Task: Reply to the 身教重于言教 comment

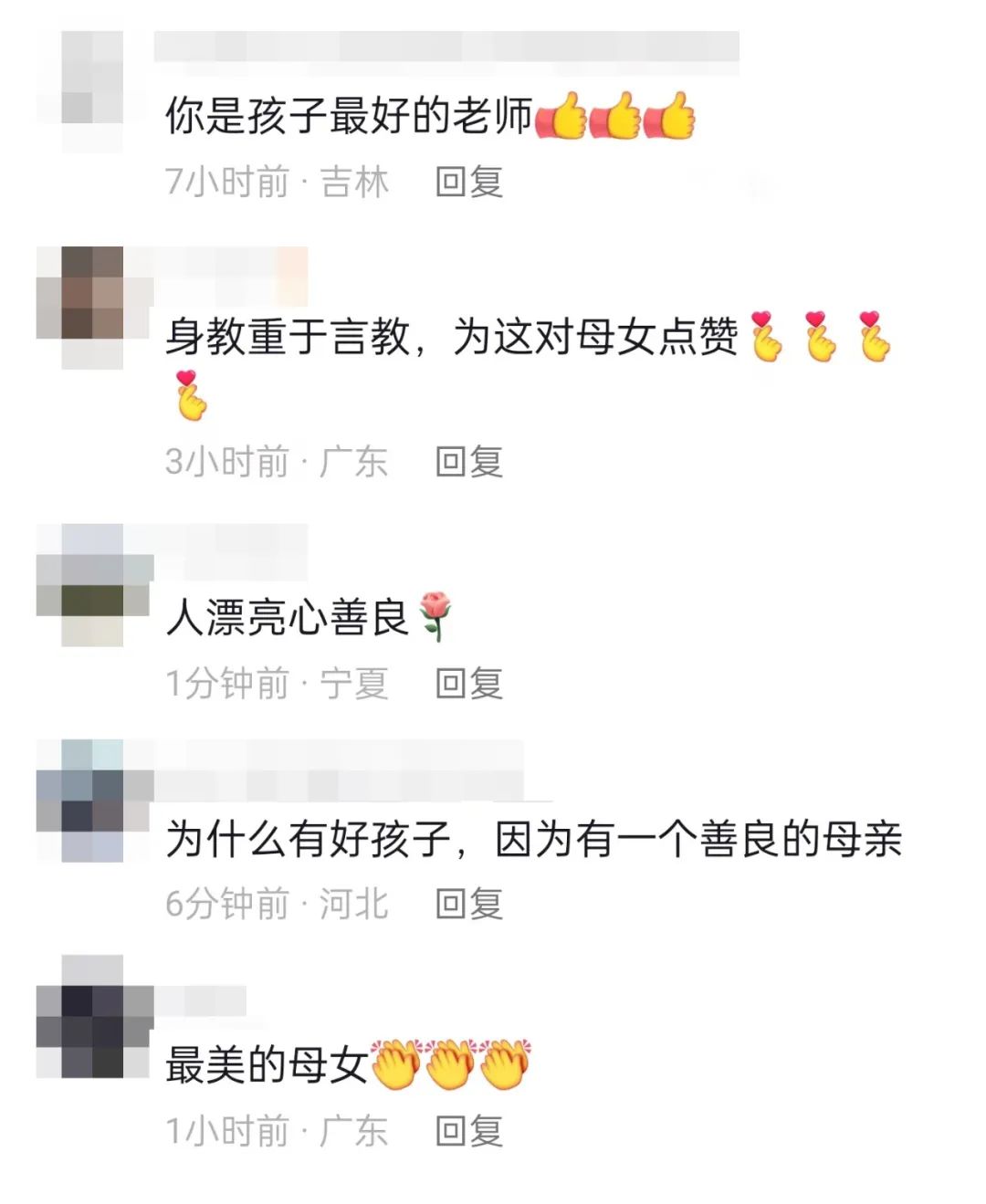Action: coord(469,462)
